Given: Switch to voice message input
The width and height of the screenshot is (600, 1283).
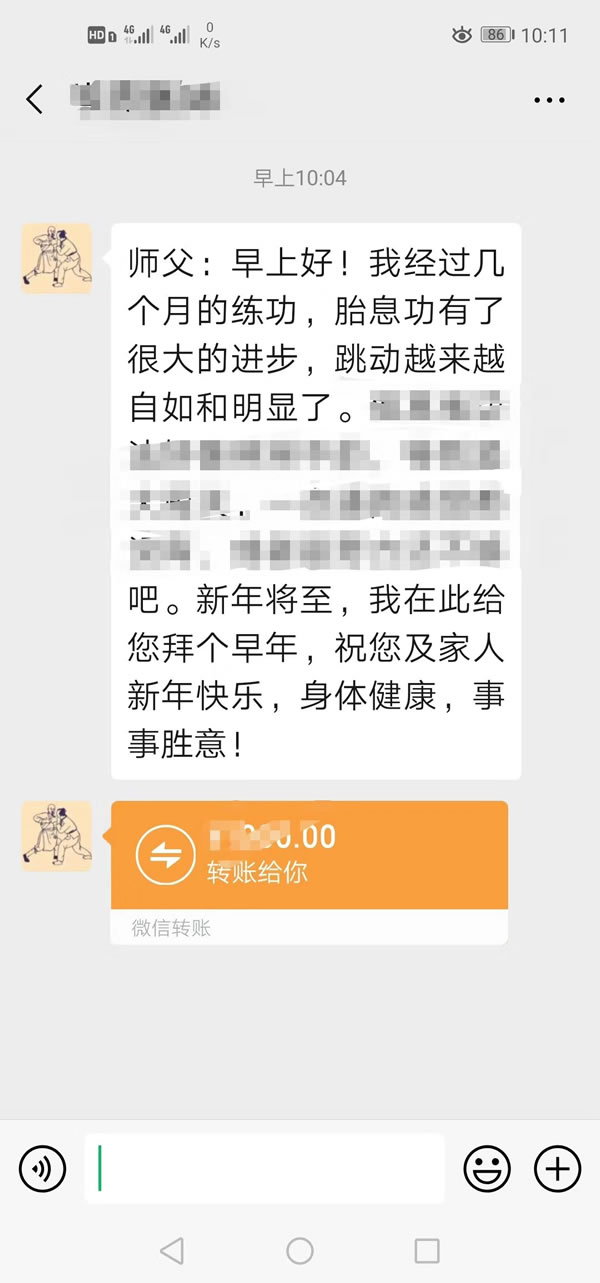Looking at the screenshot, I should click(x=42, y=1168).
